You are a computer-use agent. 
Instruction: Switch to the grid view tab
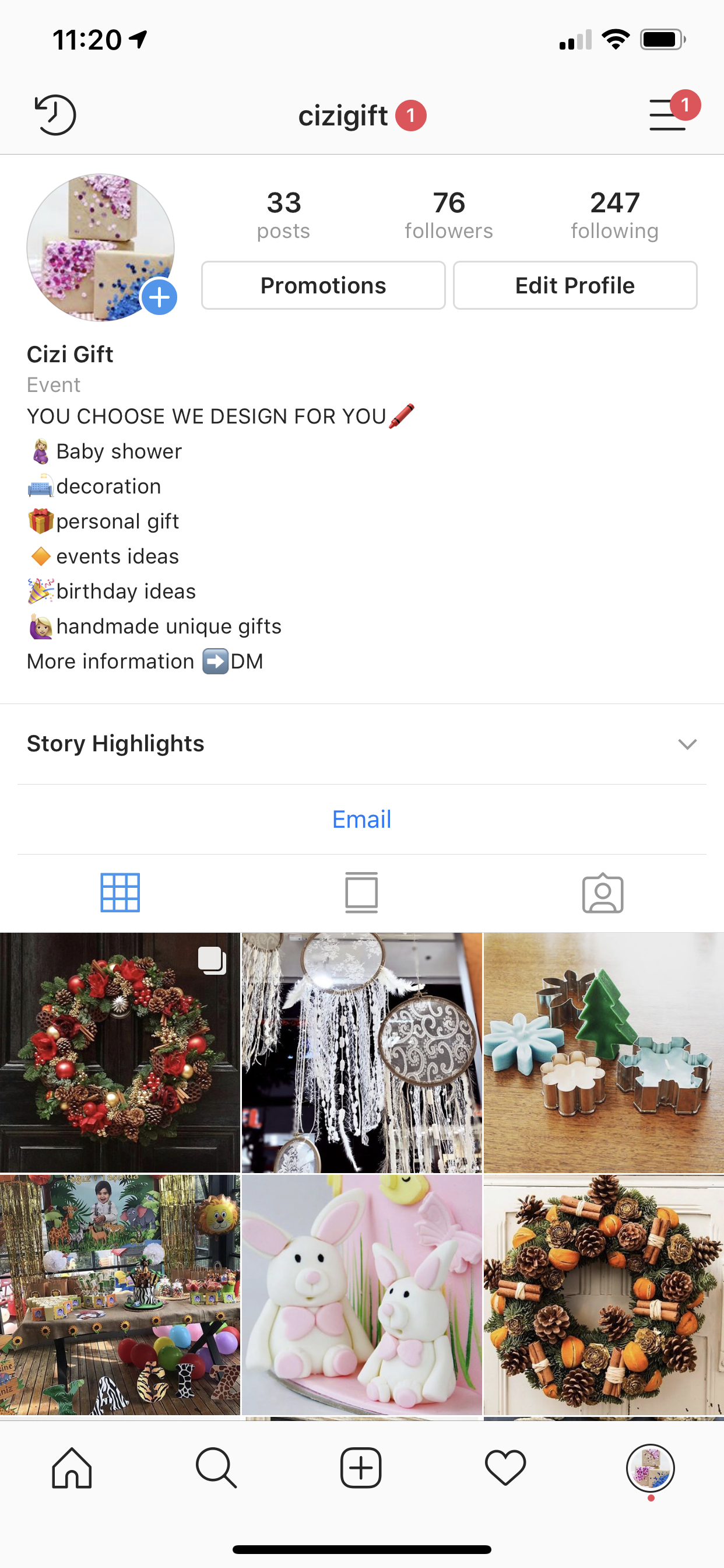click(120, 892)
